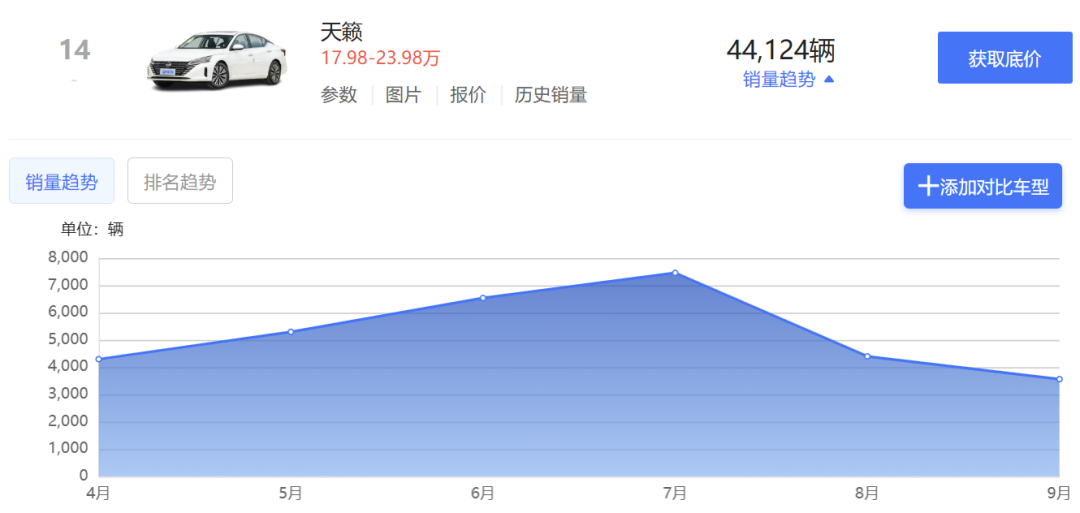Viewport: 1080px width, 513px height.
Task: Add a comparison model with 添加对比车型
Action: tap(982, 186)
